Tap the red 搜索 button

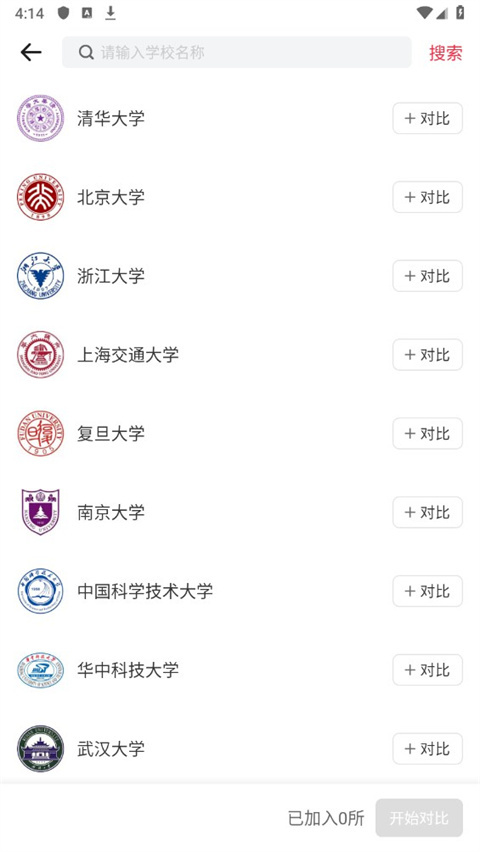(445, 53)
